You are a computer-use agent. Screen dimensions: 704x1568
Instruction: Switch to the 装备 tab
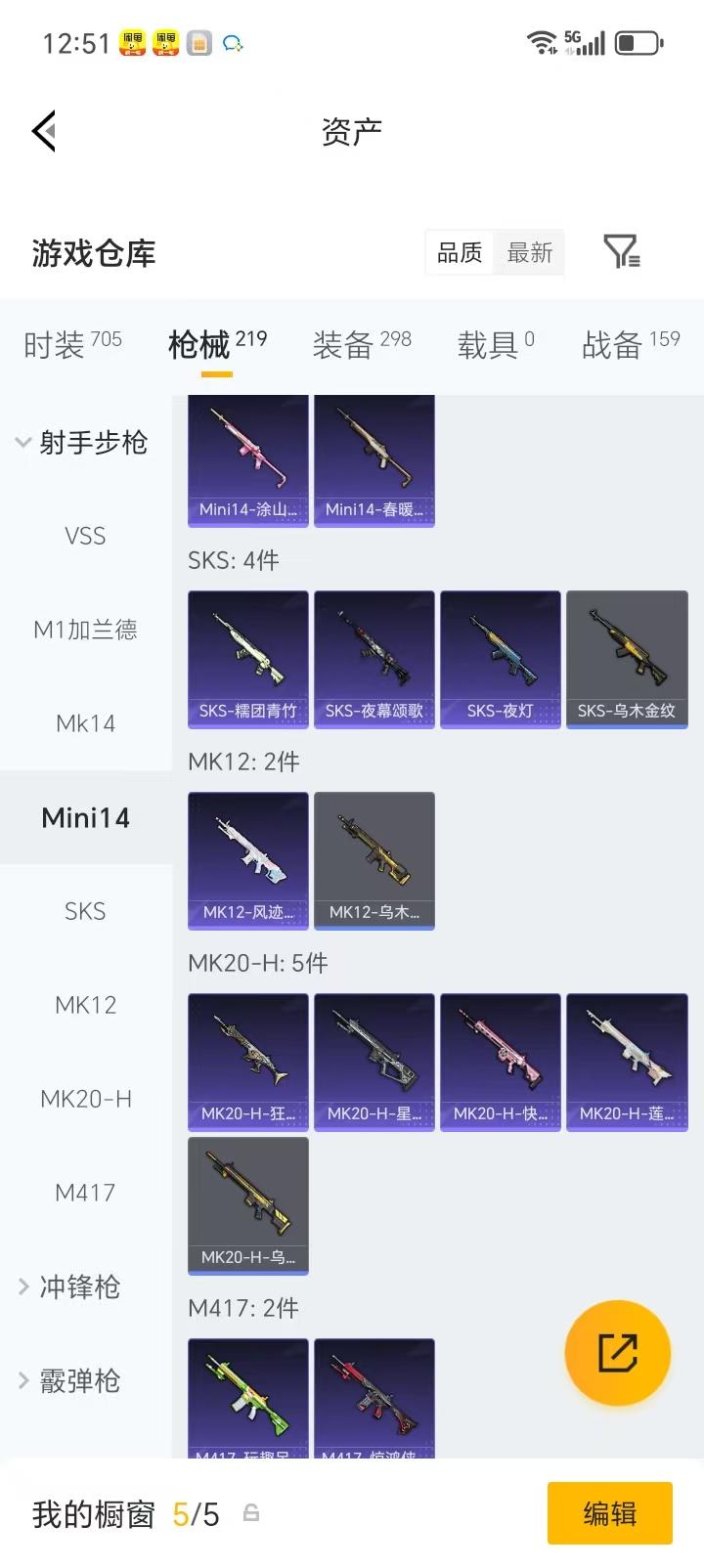click(362, 344)
